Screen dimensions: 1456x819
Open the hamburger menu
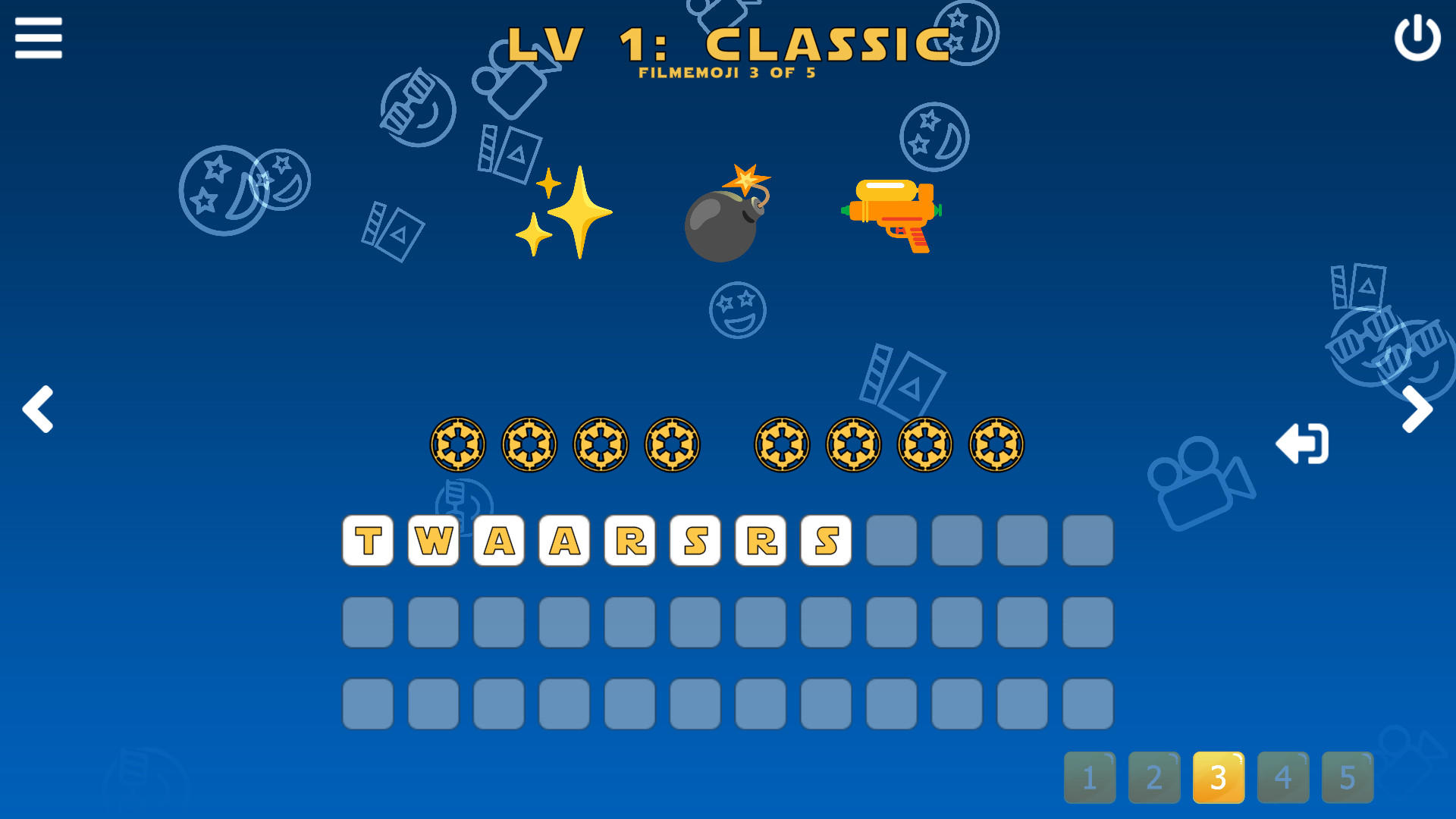point(38,38)
